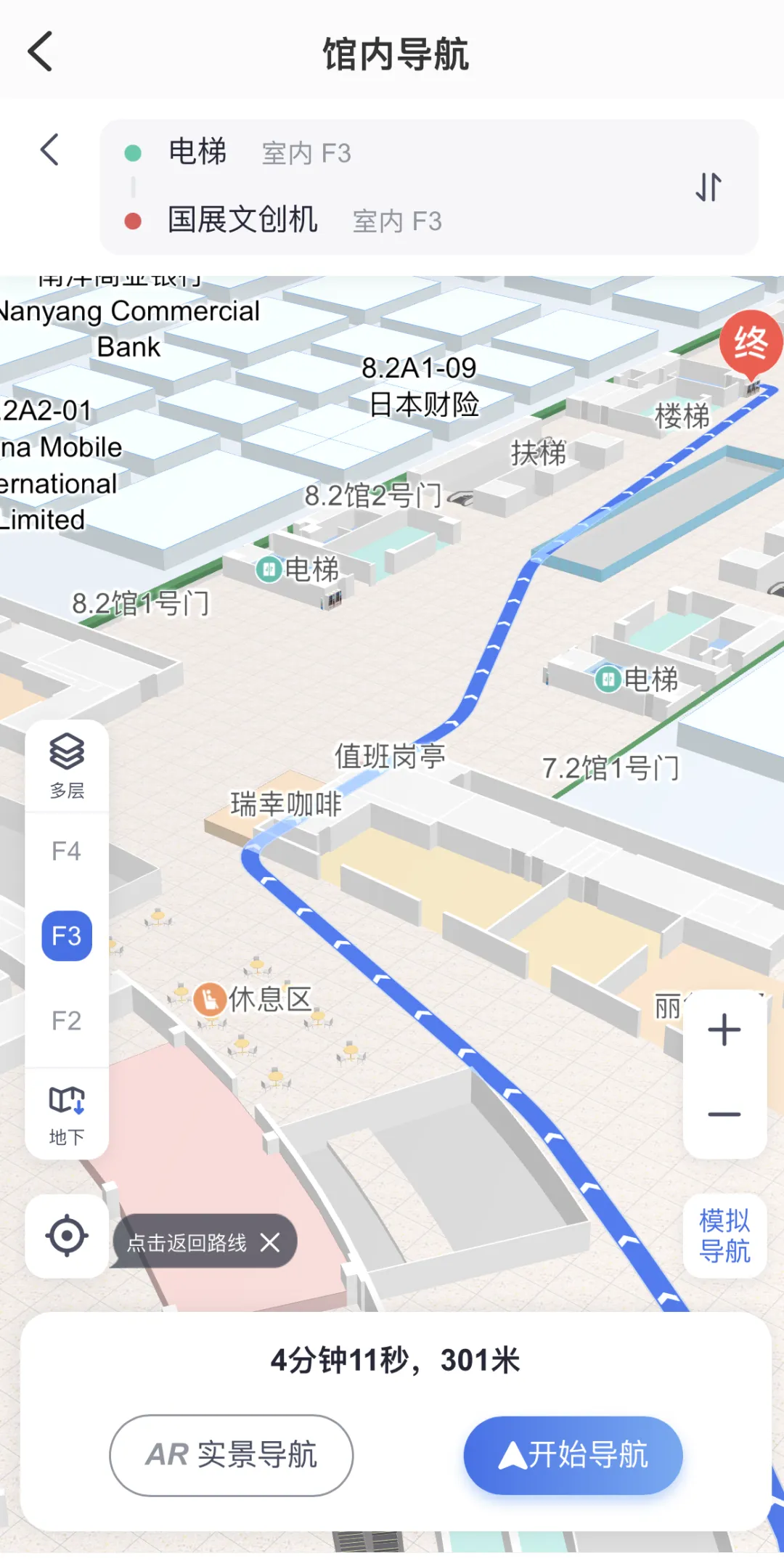Tap the 国展文创机 destination field
The image size is (784, 1561).
coord(243,220)
